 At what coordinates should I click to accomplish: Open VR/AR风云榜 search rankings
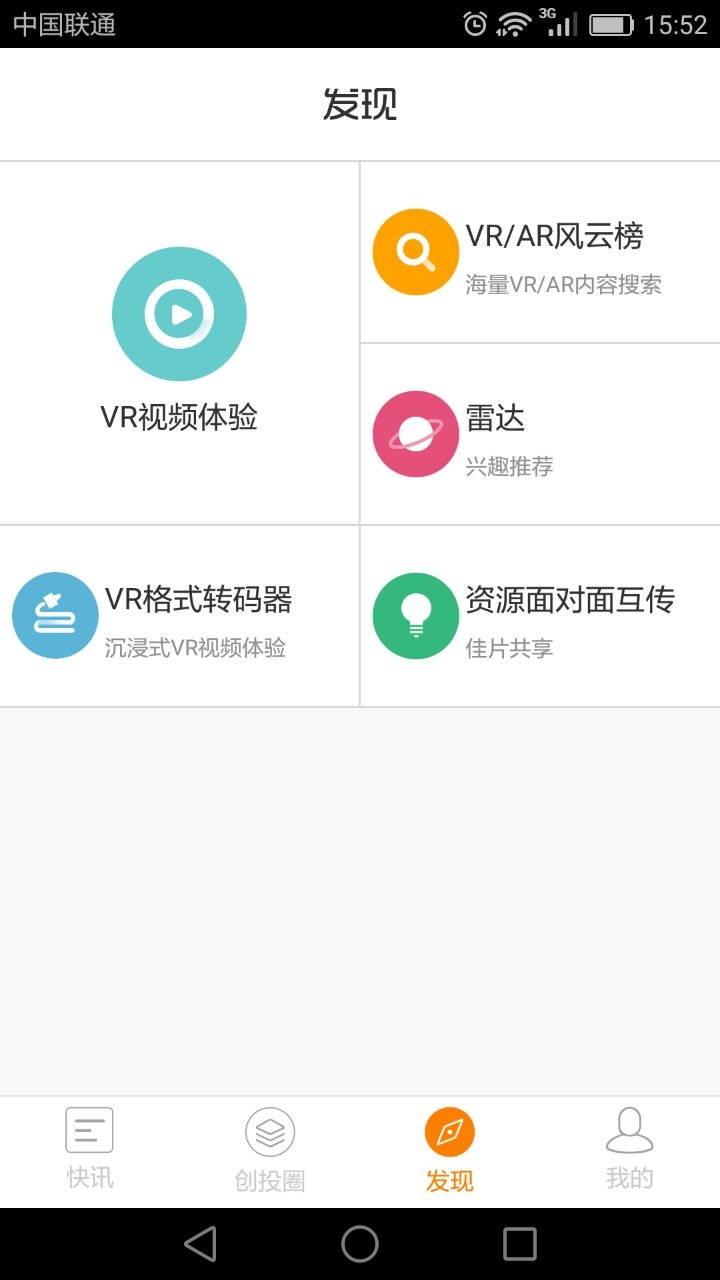[x=540, y=252]
